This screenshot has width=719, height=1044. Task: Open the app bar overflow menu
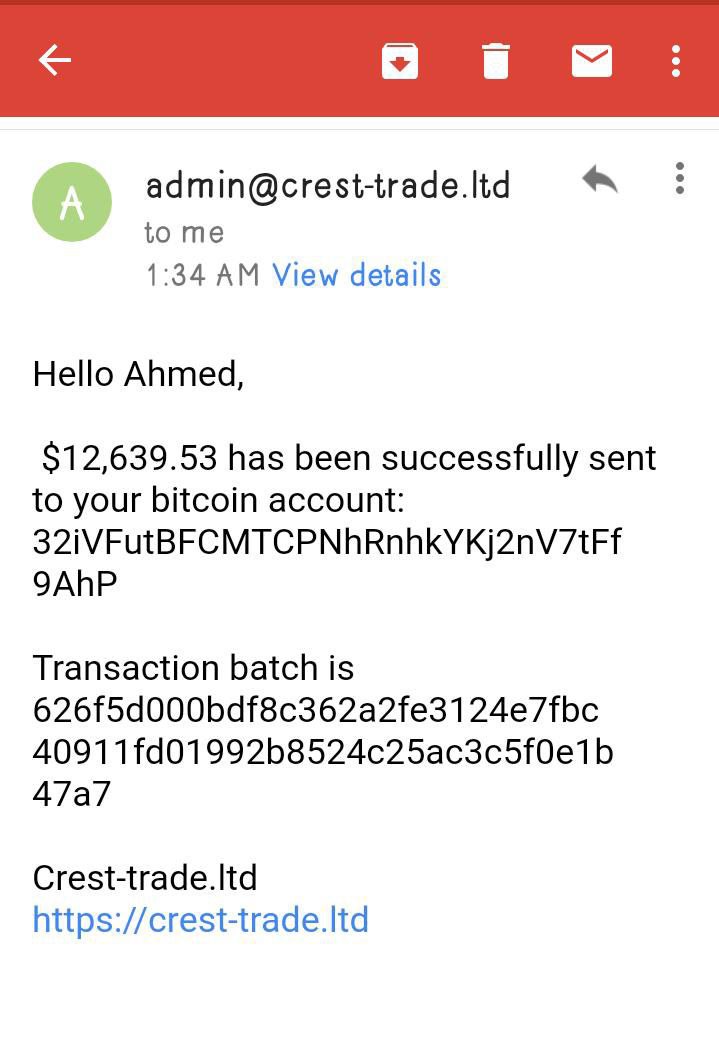pyautogui.click(x=676, y=61)
